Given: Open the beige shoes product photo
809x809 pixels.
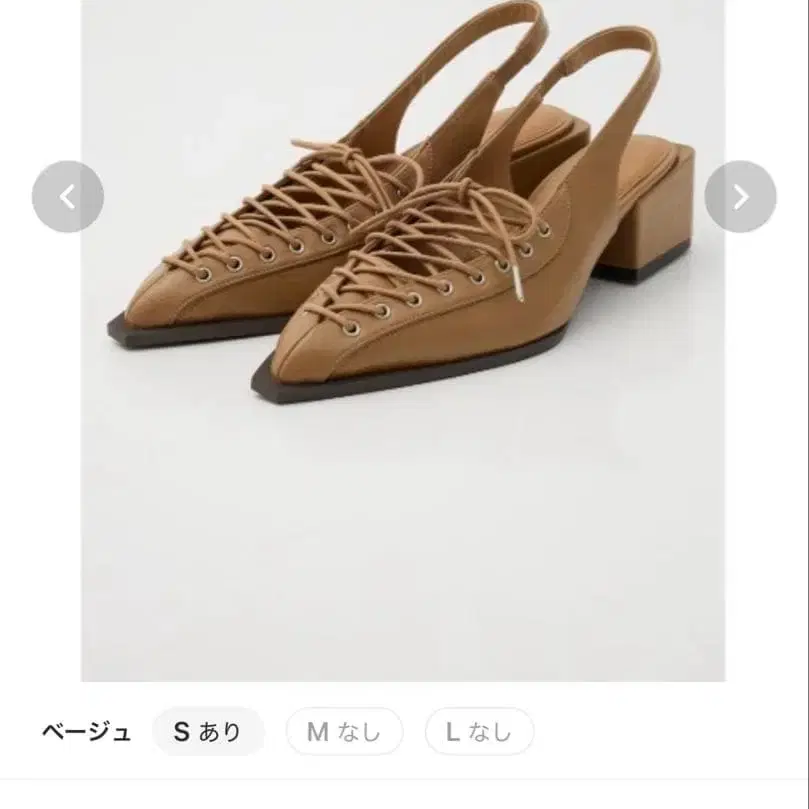Looking at the screenshot, I should (403, 341).
